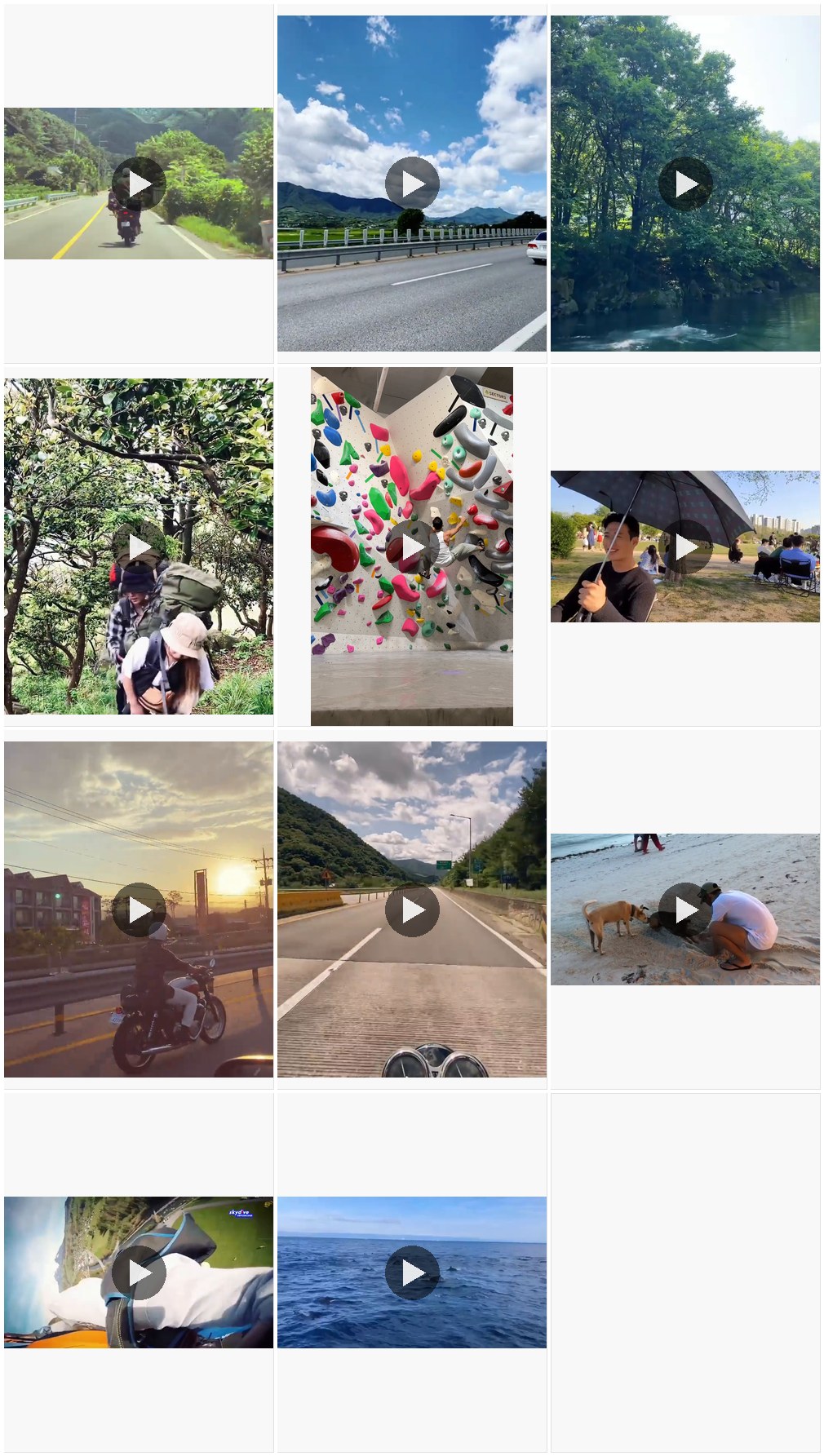Screen dimensions: 824x1456
Task: Play the highway video with blue sky and clouds
Action: pyautogui.click(x=412, y=184)
